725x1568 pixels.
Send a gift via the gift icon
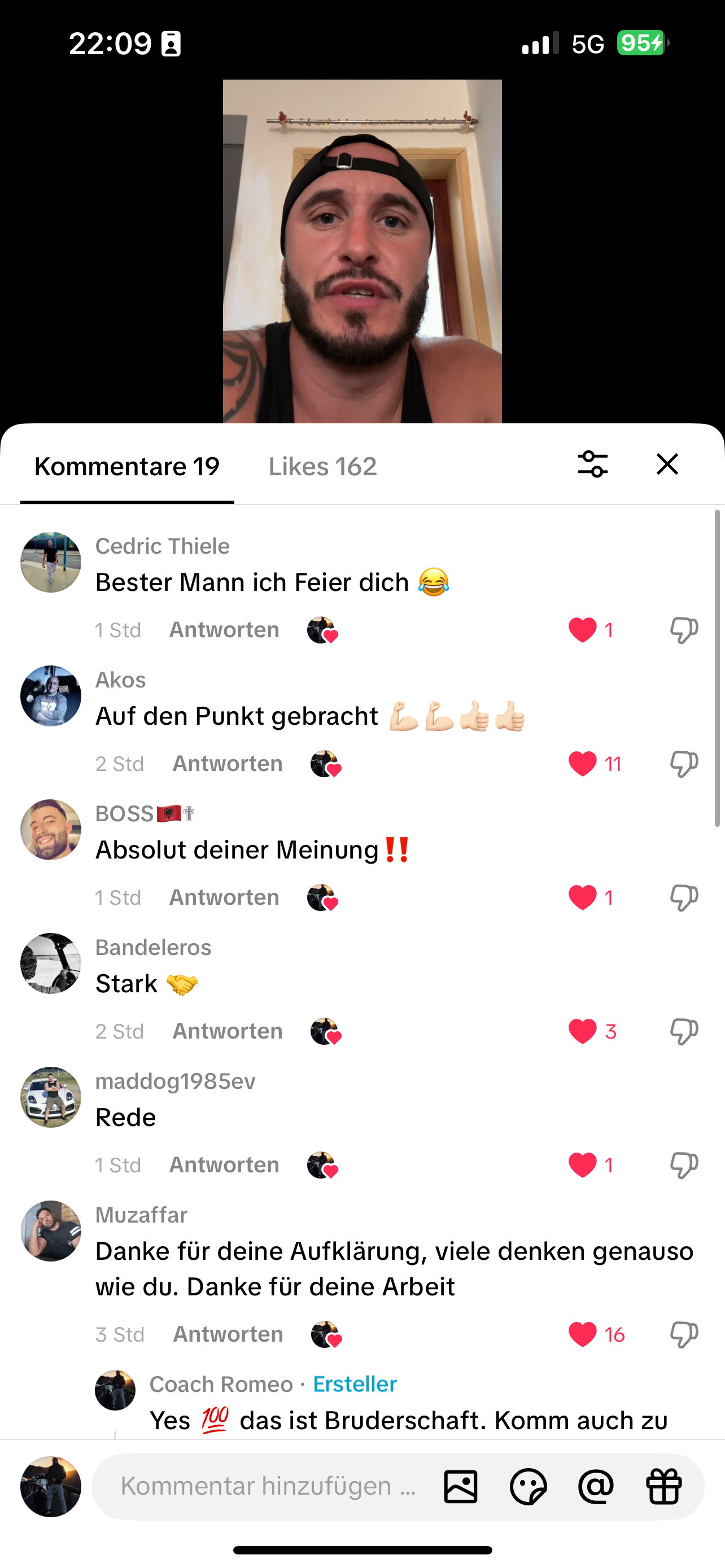tap(663, 1486)
